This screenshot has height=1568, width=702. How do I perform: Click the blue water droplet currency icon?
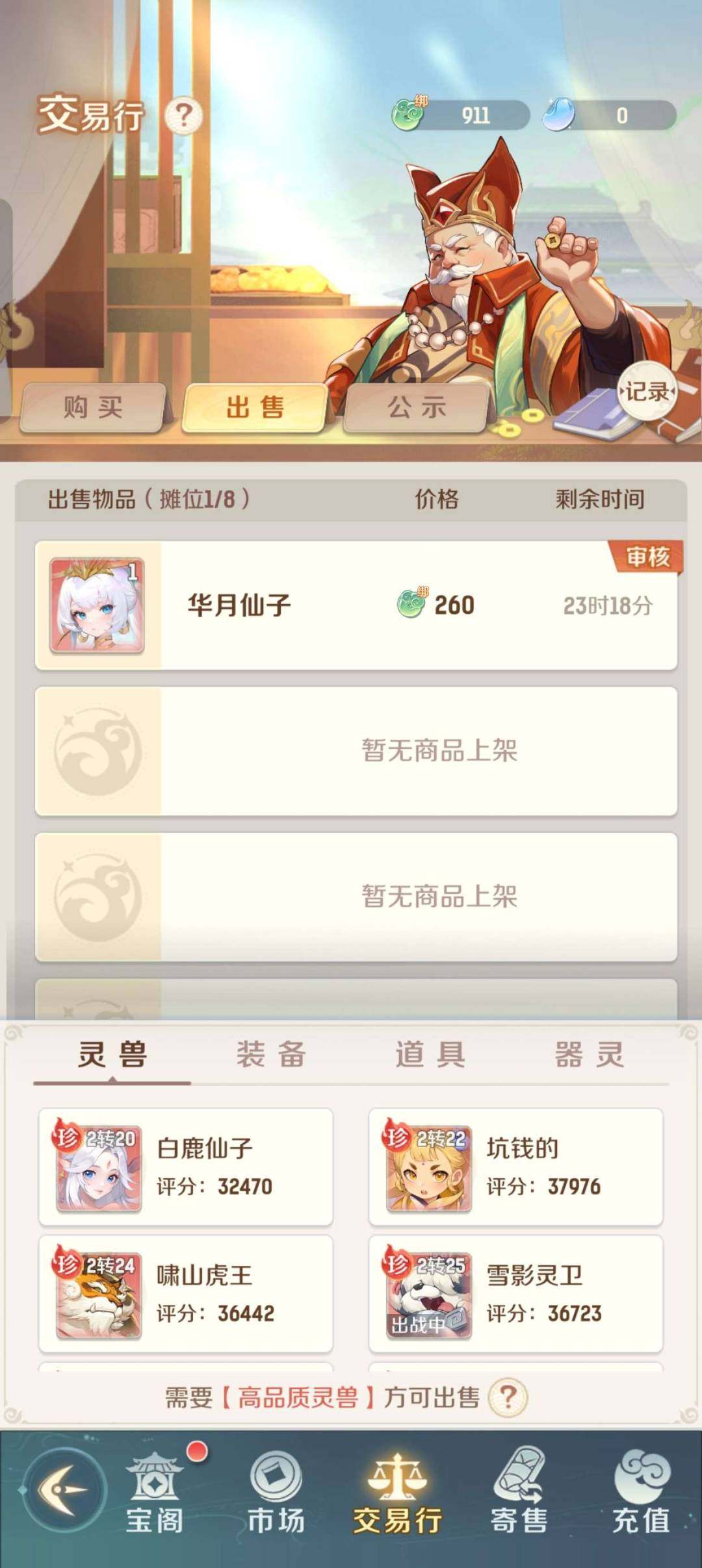point(562,113)
